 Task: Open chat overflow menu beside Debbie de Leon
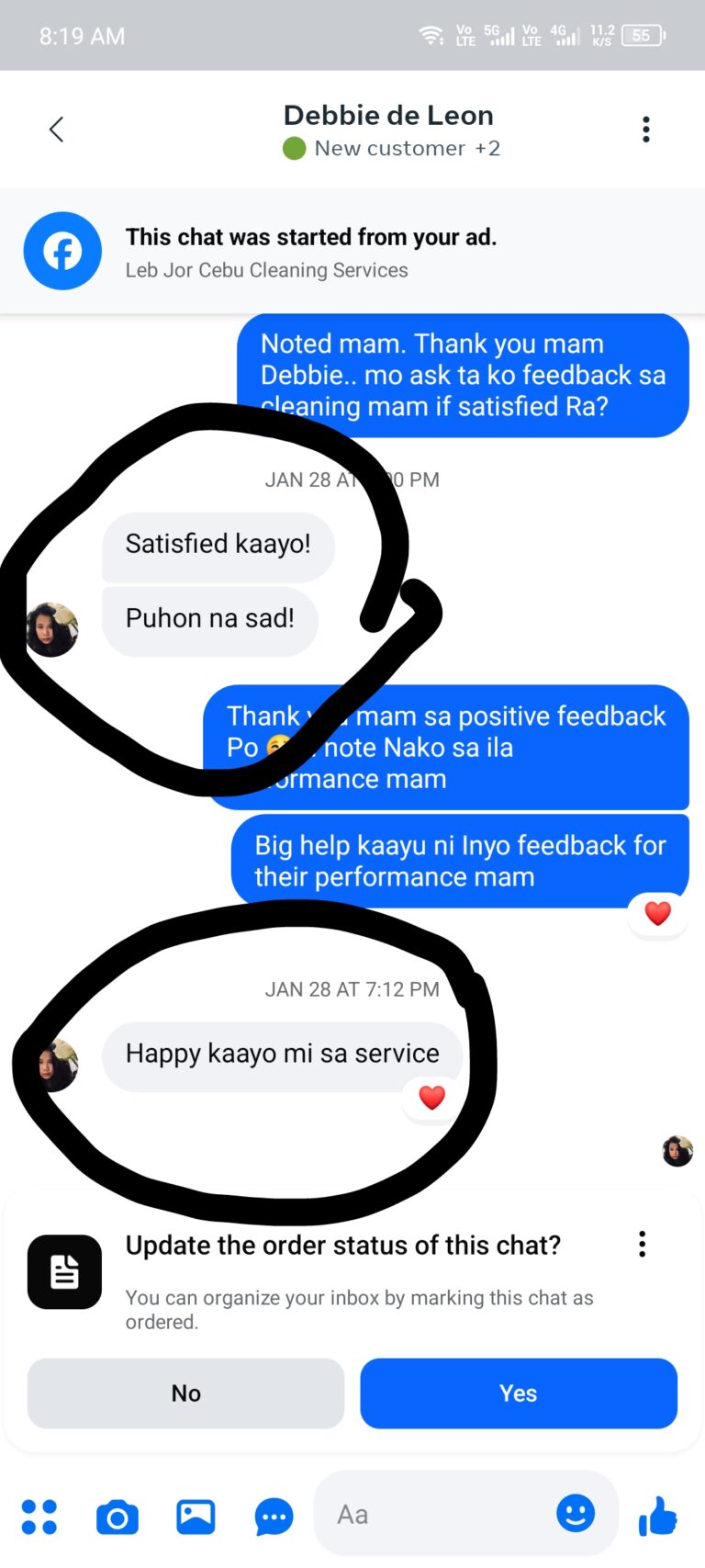click(646, 130)
